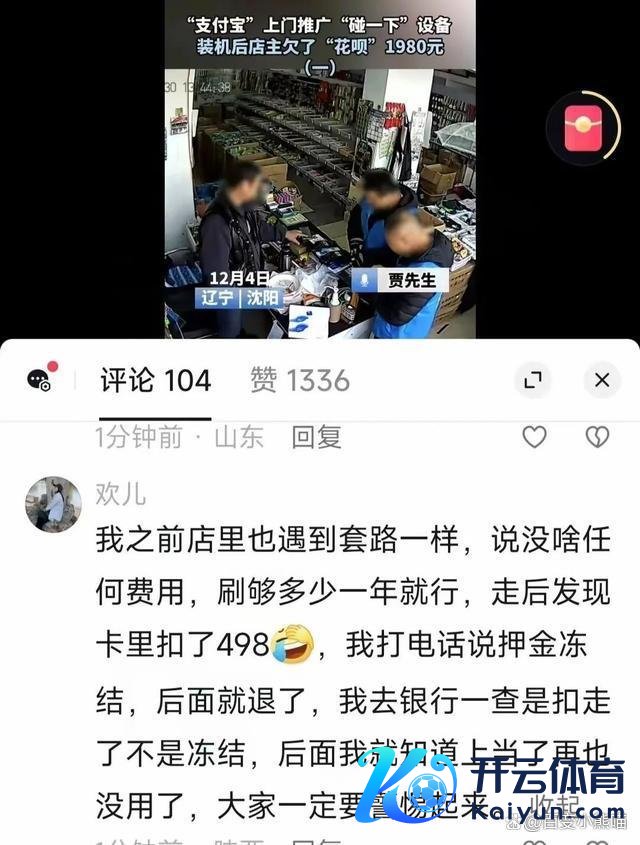
Task: Dislike the 山东 comment with broken heart
Action: (x=597, y=436)
